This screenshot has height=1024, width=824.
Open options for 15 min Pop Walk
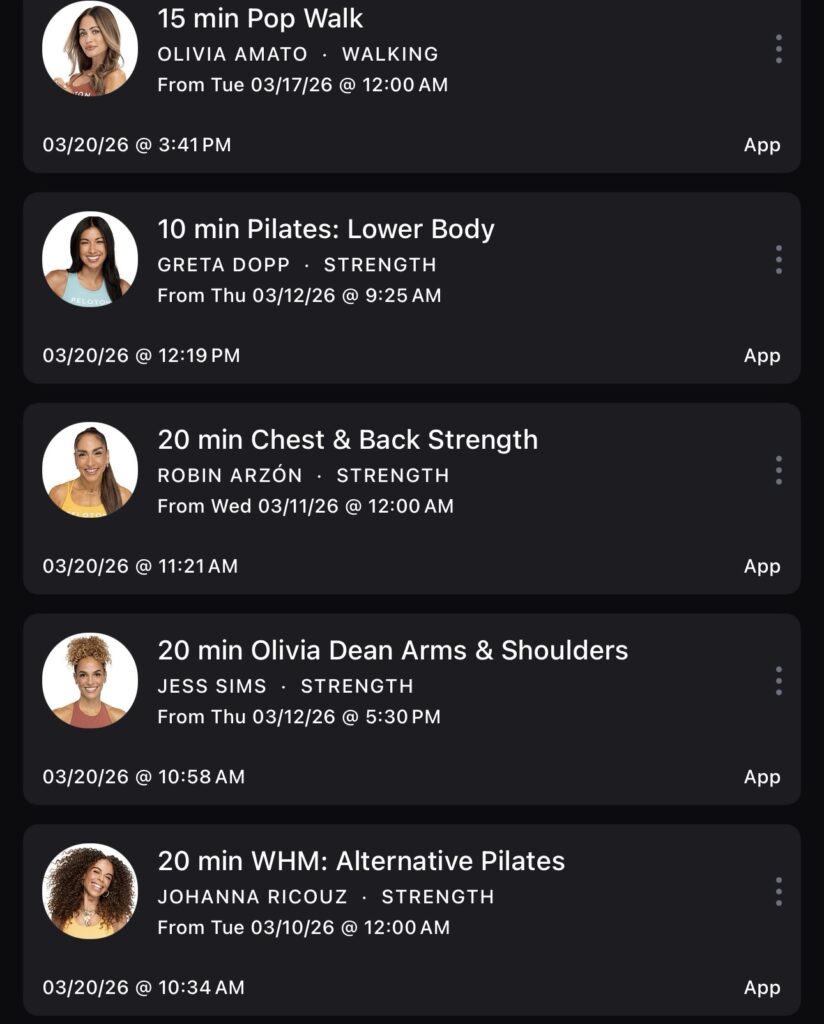[778, 49]
